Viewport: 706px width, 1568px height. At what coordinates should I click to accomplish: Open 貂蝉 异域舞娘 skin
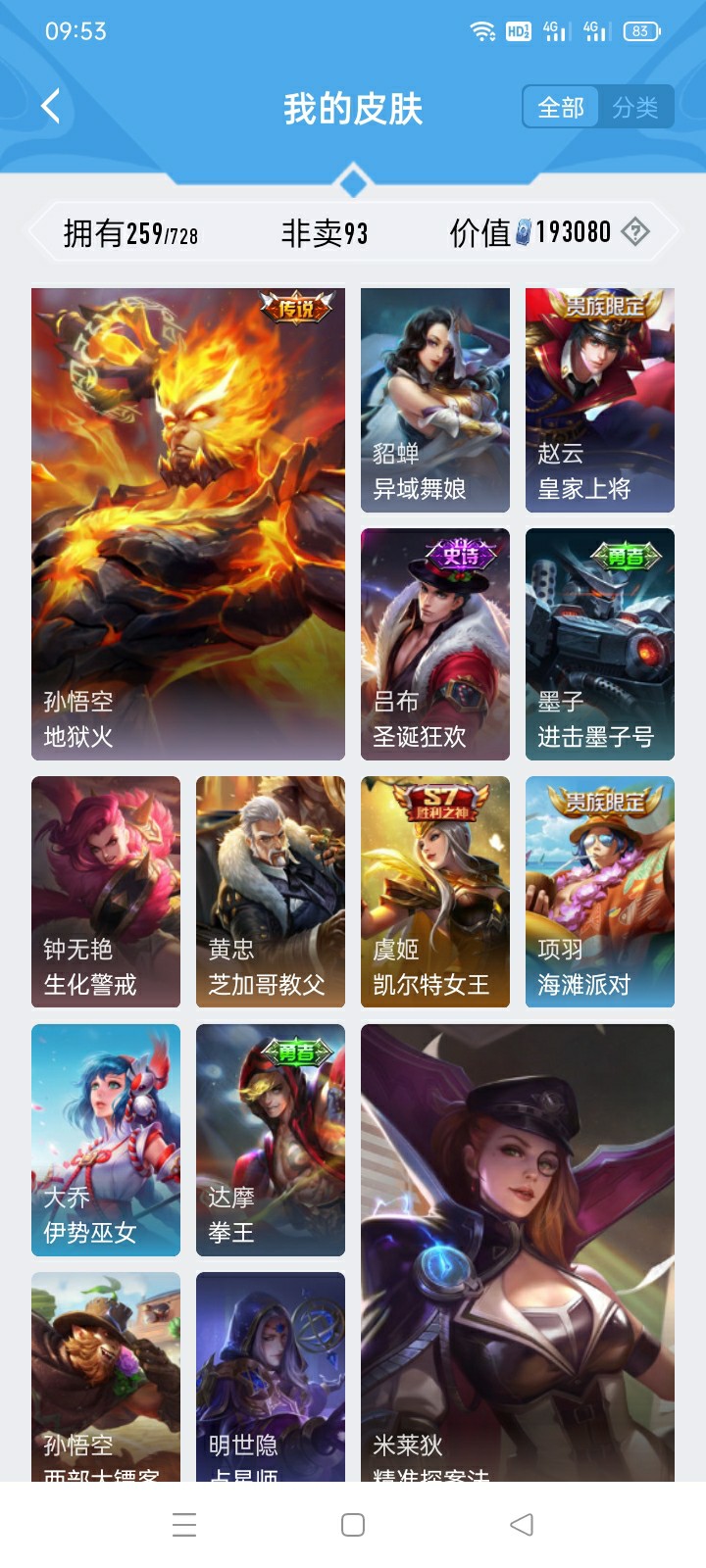click(x=435, y=400)
